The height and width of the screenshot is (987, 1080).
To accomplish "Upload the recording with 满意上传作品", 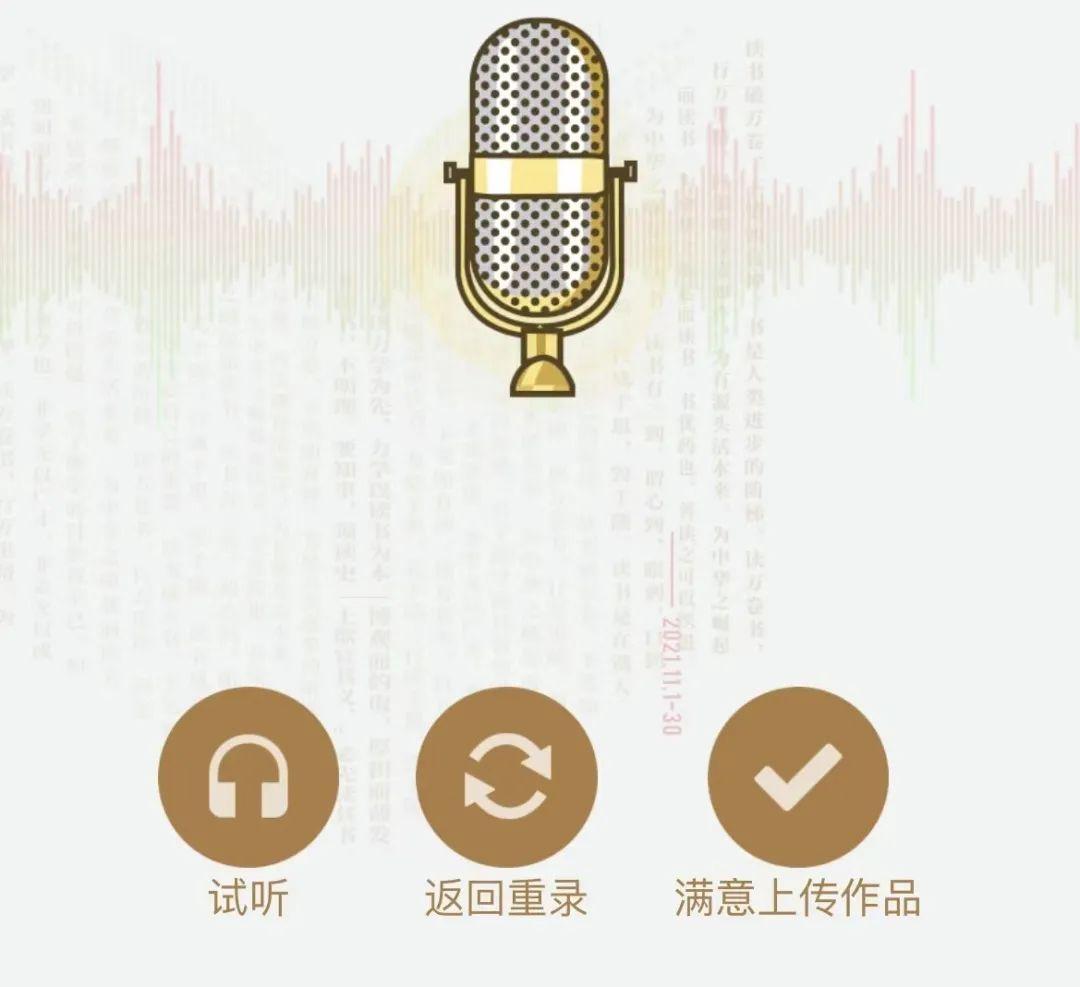I will click(x=797, y=777).
